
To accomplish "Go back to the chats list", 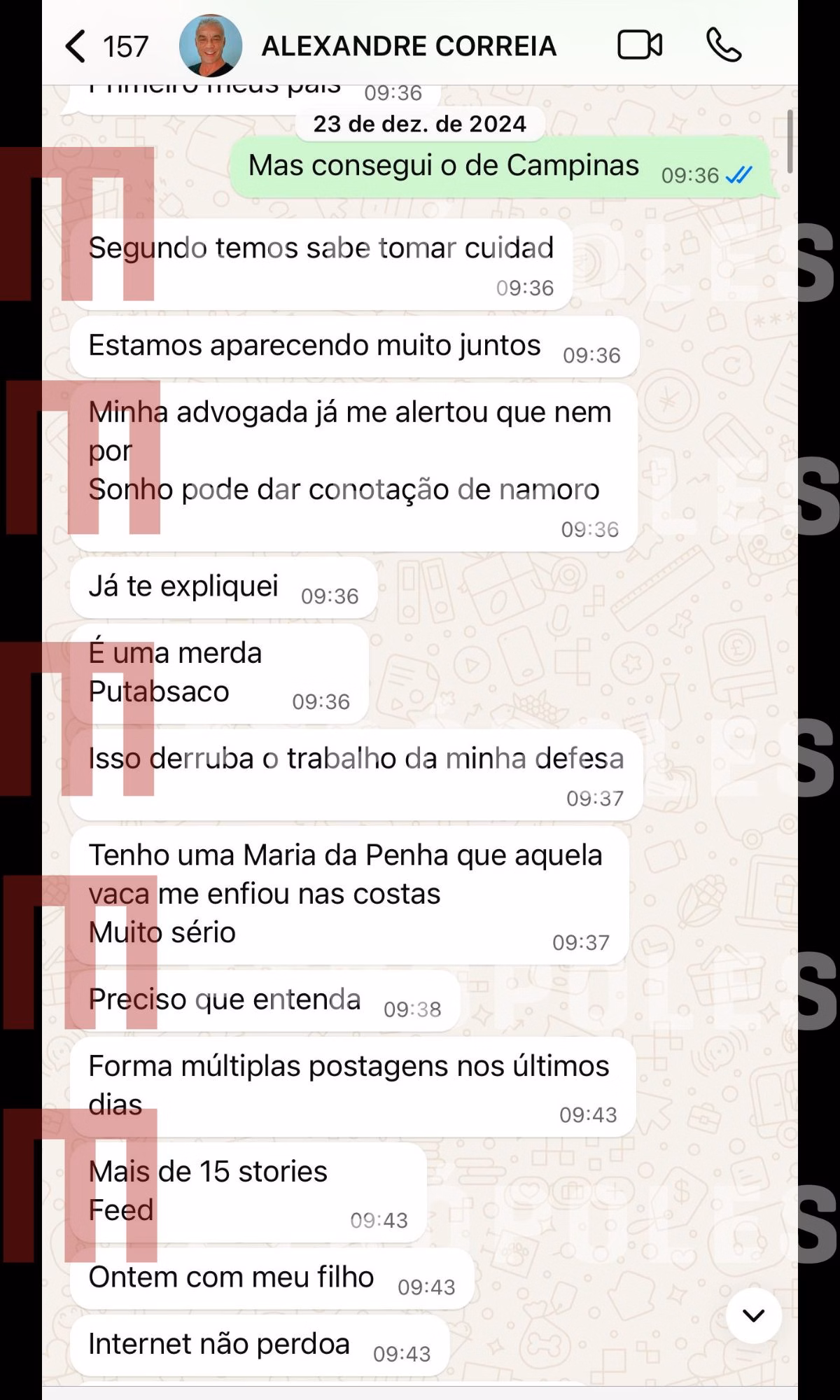I will coord(77,47).
